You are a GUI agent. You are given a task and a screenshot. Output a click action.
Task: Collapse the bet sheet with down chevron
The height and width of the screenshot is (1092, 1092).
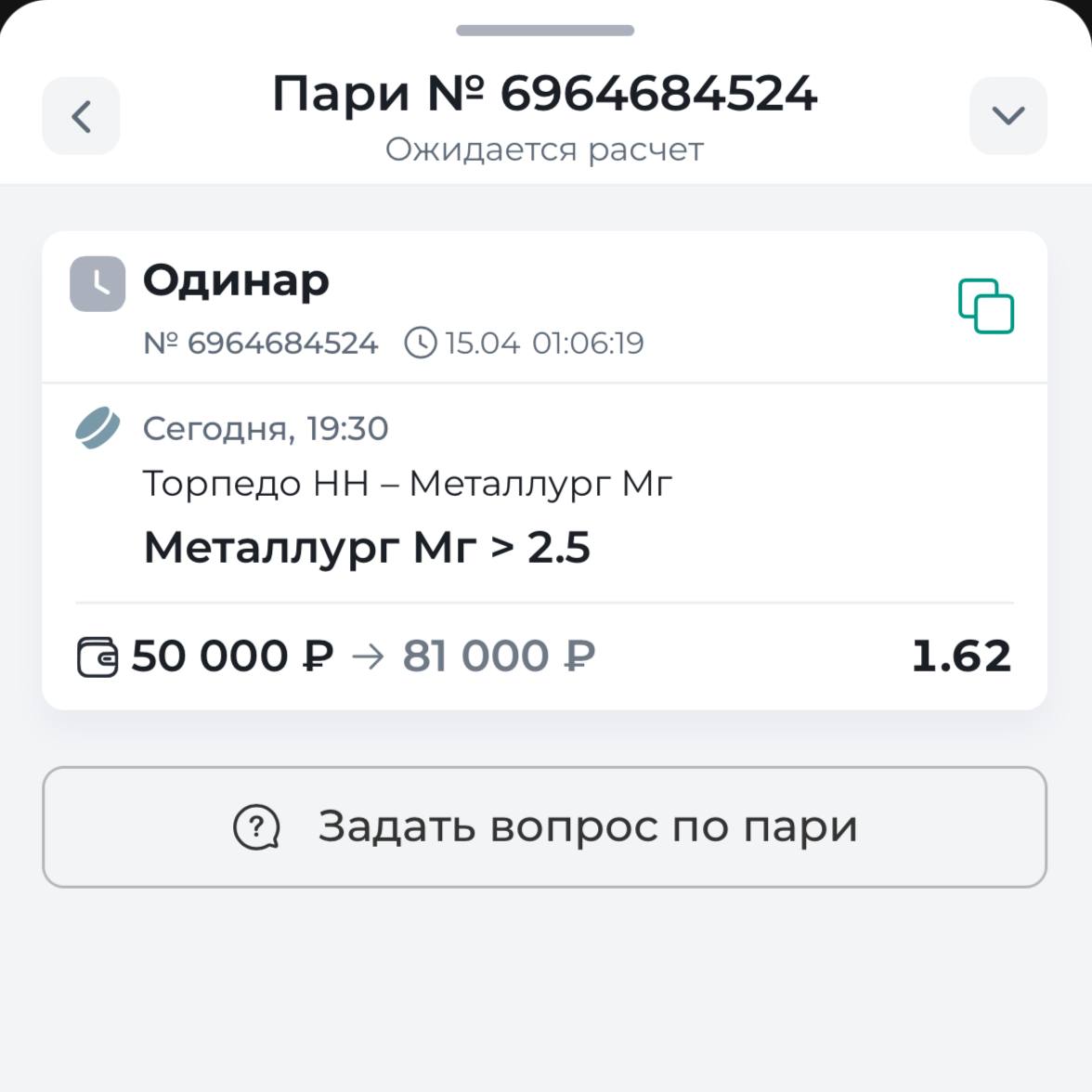click(1007, 116)
